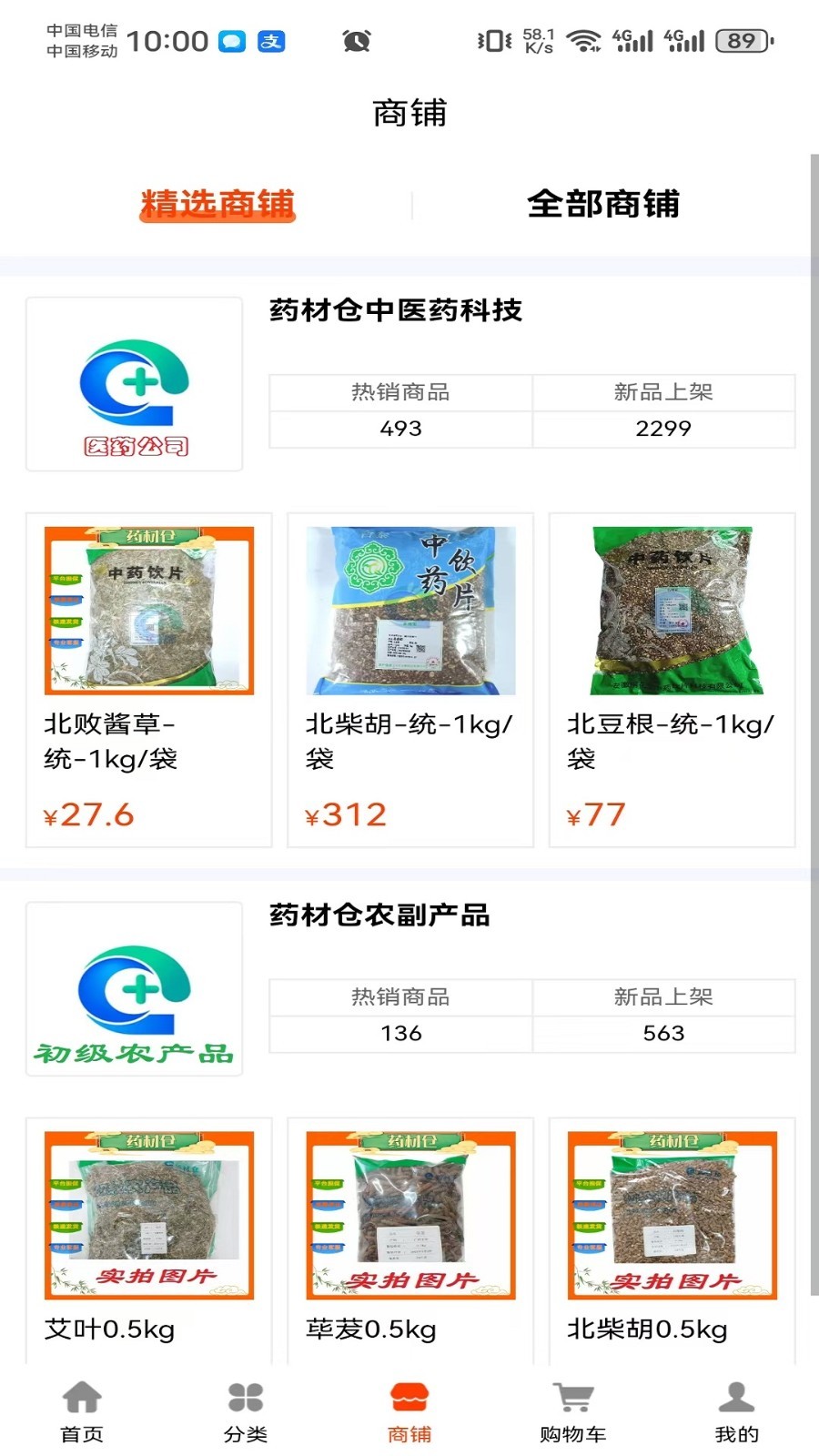Switch to the 全部商铺 tab
819x1456 pixels.
click(603, 205)
